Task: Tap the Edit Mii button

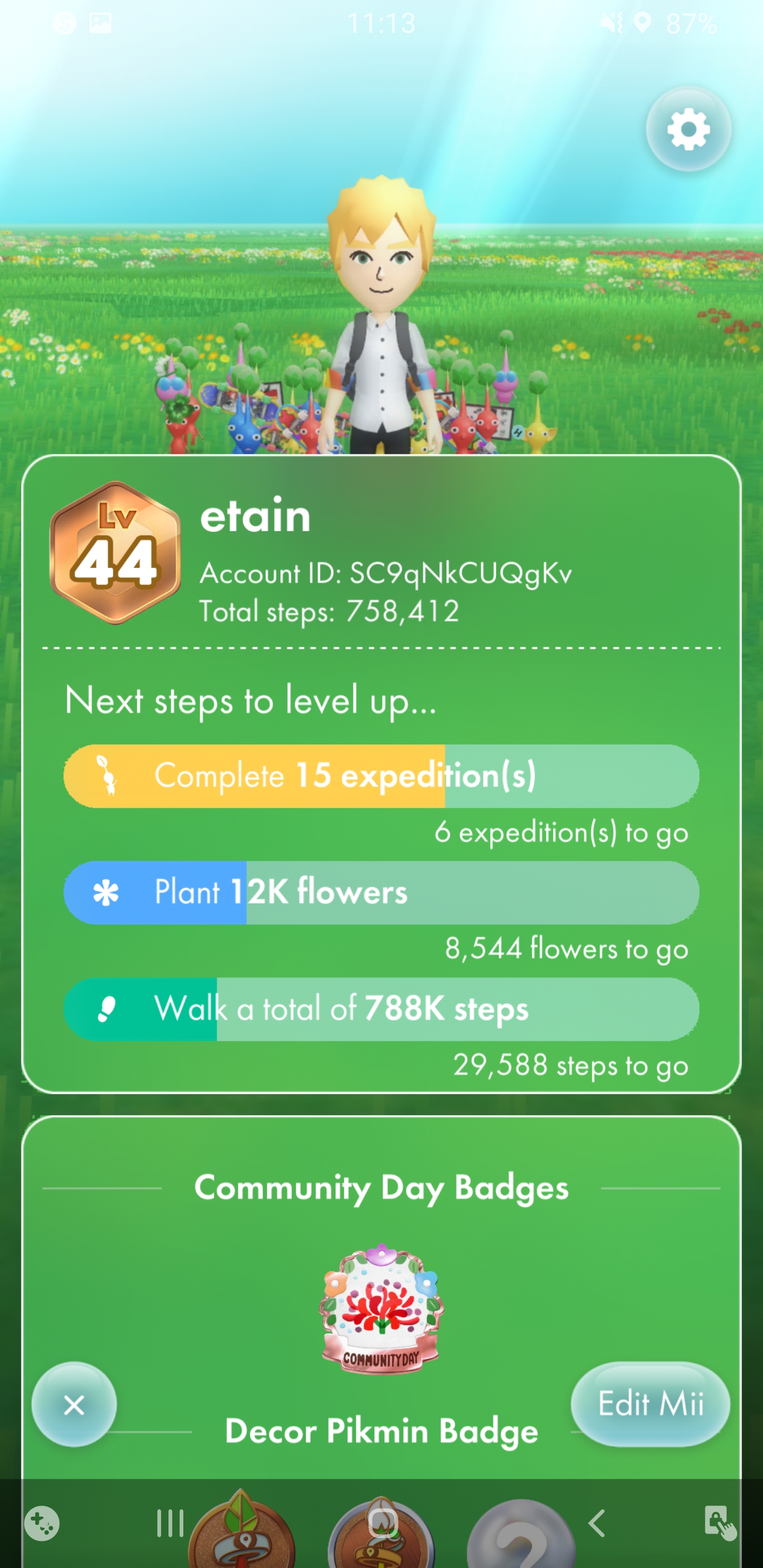Action: [x=650, y=1404]
